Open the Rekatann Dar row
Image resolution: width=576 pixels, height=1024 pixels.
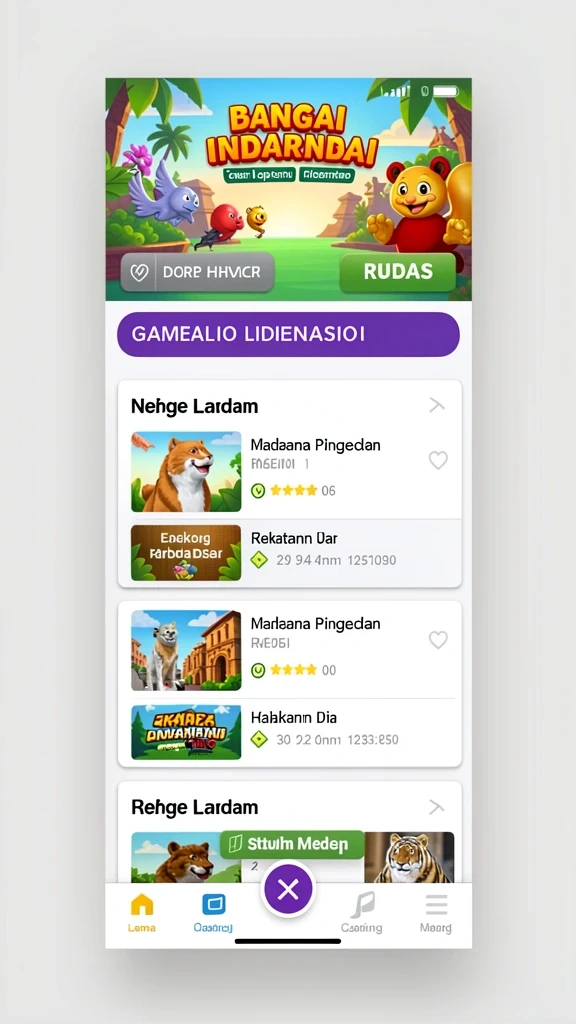click(290, 552)
